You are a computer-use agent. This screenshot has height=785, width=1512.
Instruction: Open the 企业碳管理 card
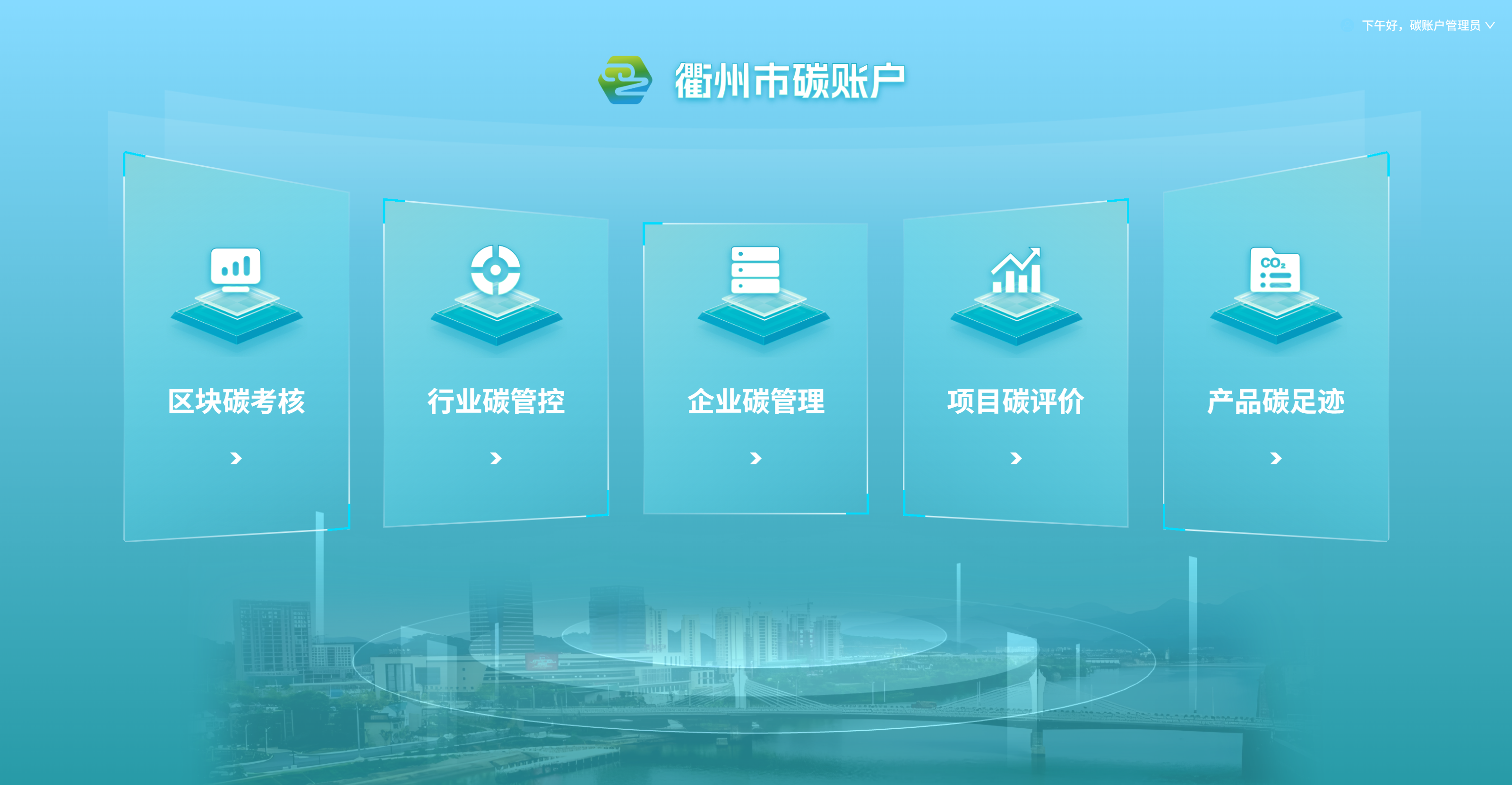point(756,368)
